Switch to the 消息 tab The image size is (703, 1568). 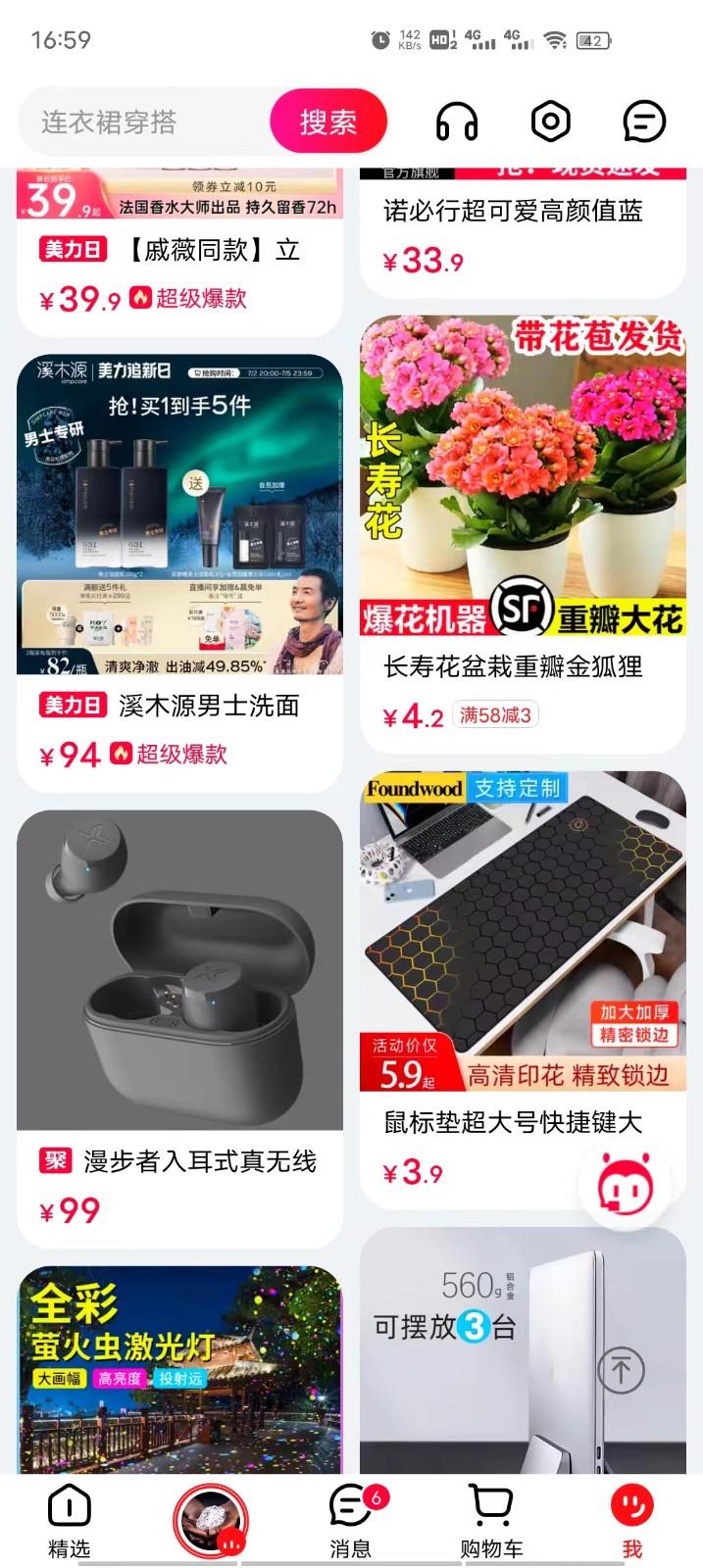pyautogui.click(x=350, y=1521)
